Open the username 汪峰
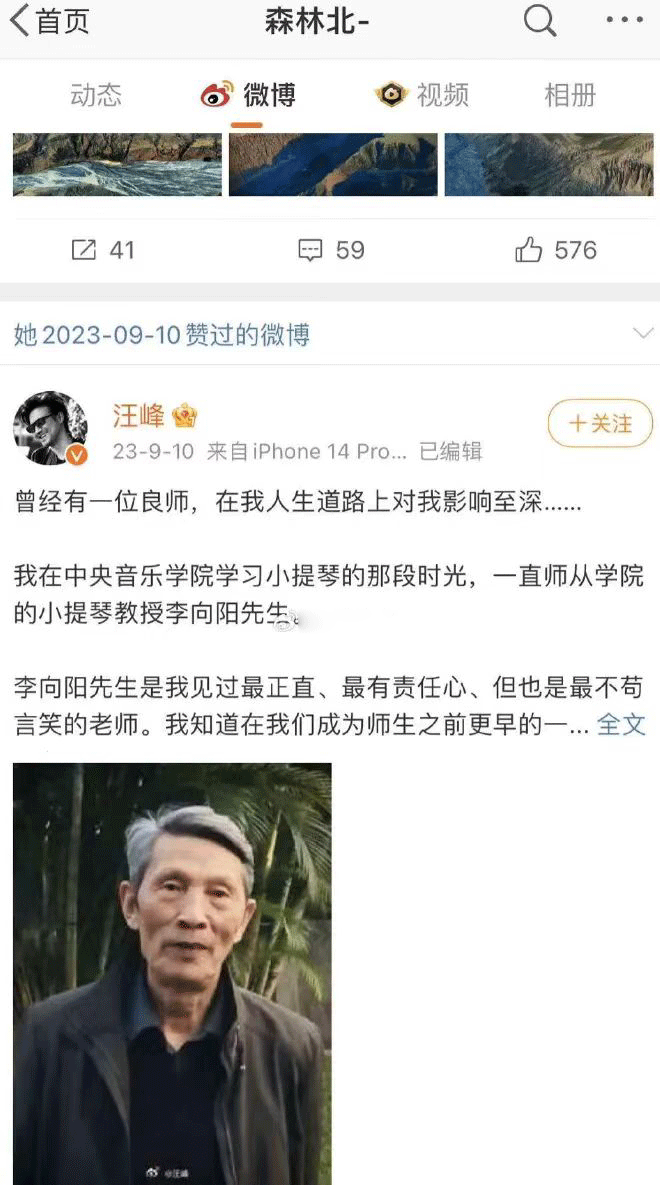The image size is (660, 1185). 138,415
